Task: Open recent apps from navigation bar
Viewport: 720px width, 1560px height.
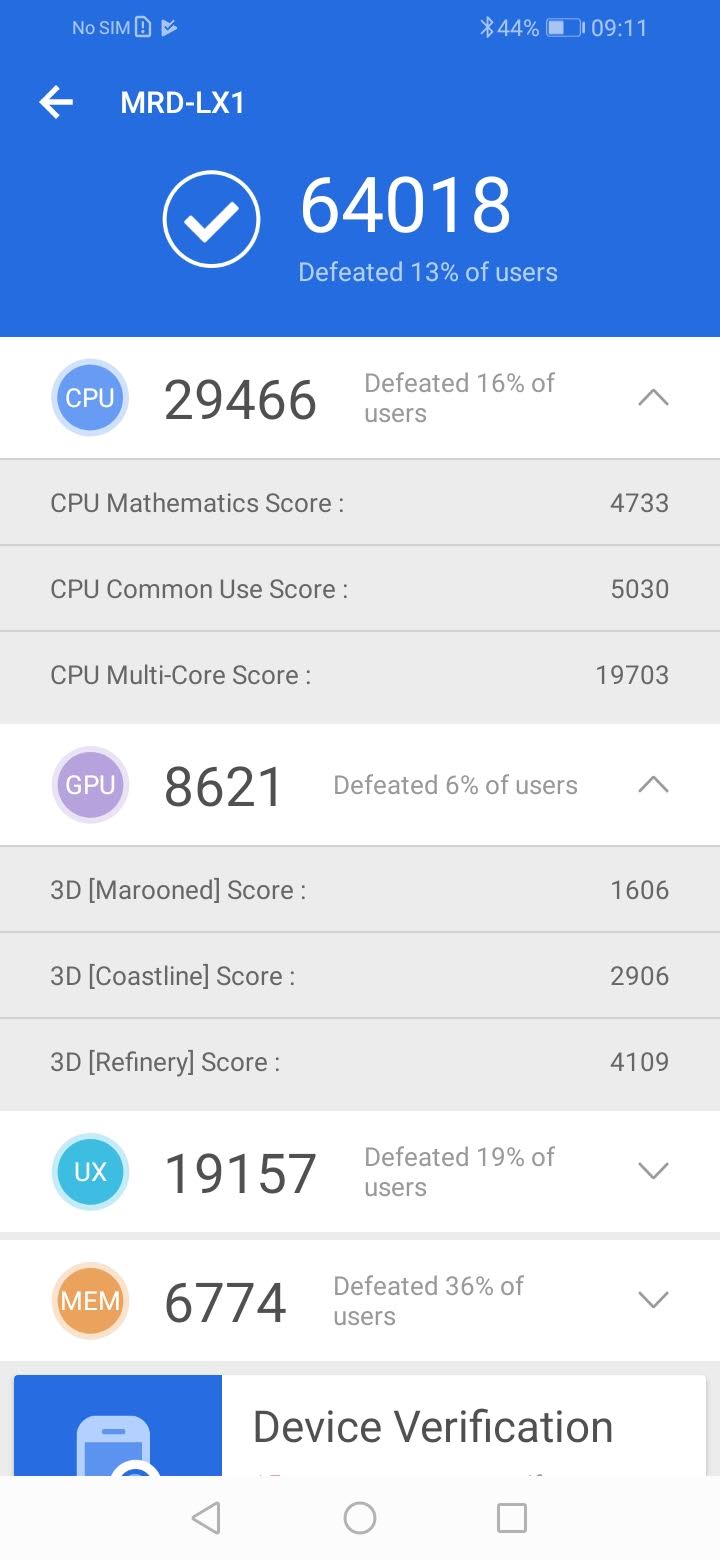Action: click(x=511, y=1518)
